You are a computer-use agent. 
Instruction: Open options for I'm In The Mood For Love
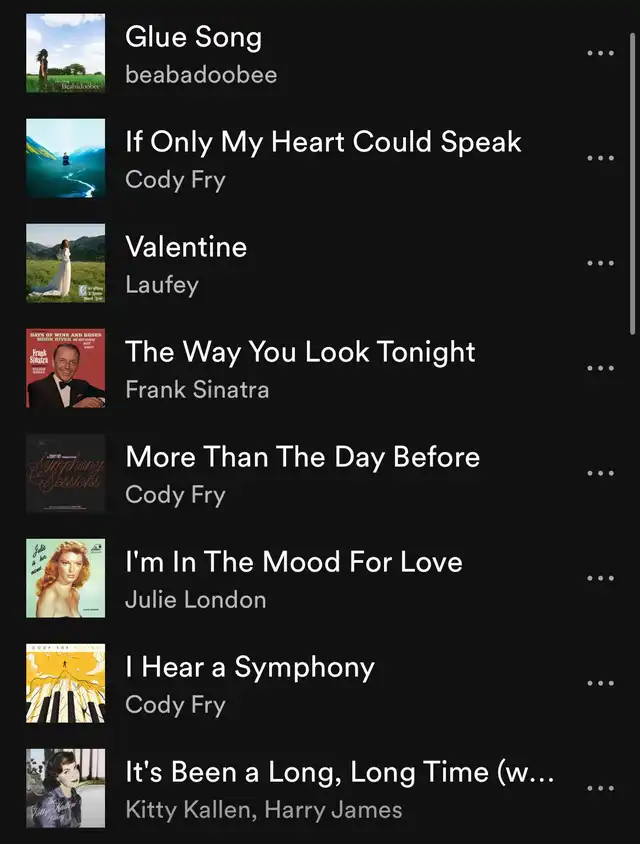(600, 578)
